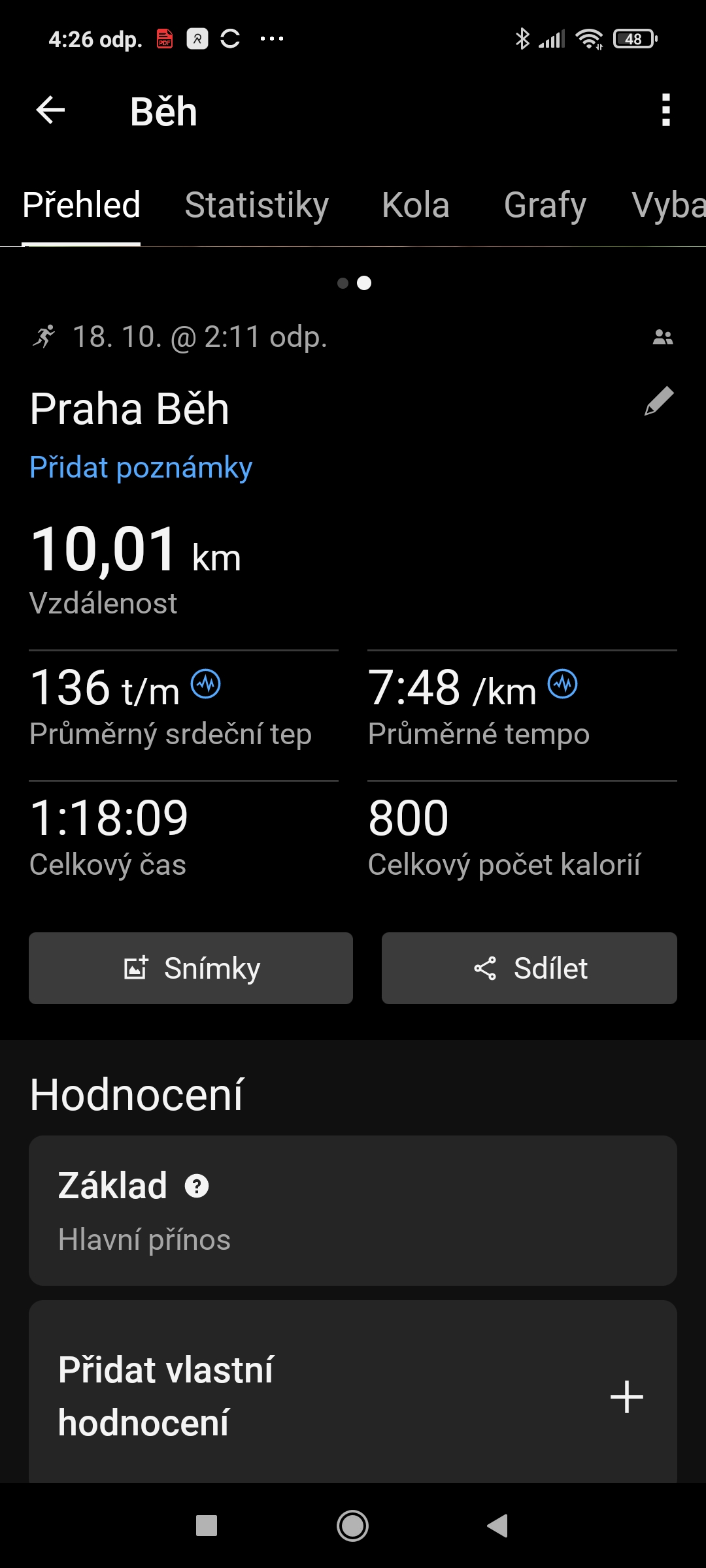Open the three-dot overflow menu
Image resolution: width=706 pixels, height=1568 pixels.
tap(665, 110)
